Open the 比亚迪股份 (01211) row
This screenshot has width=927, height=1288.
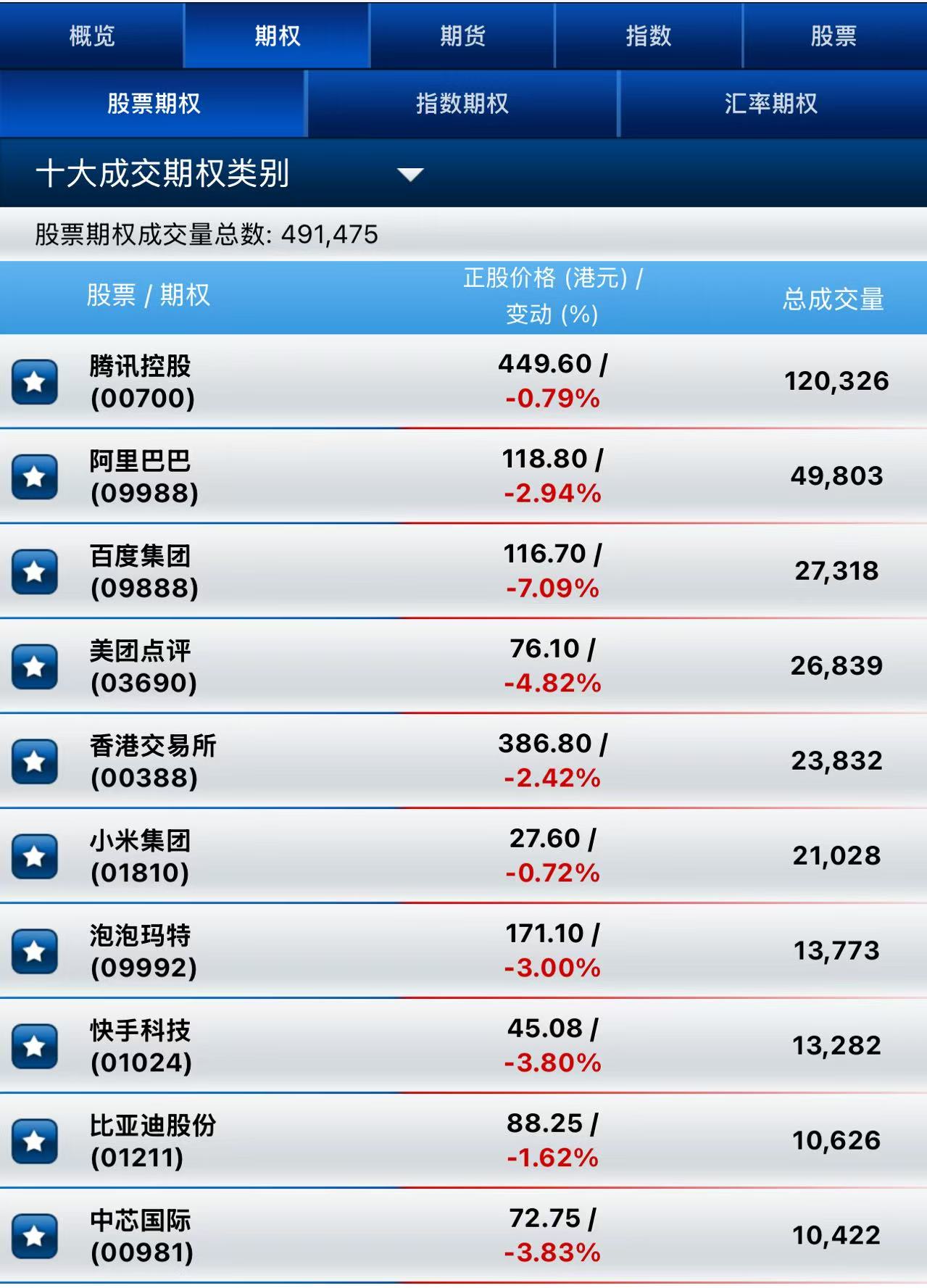tap(463, 1141)
